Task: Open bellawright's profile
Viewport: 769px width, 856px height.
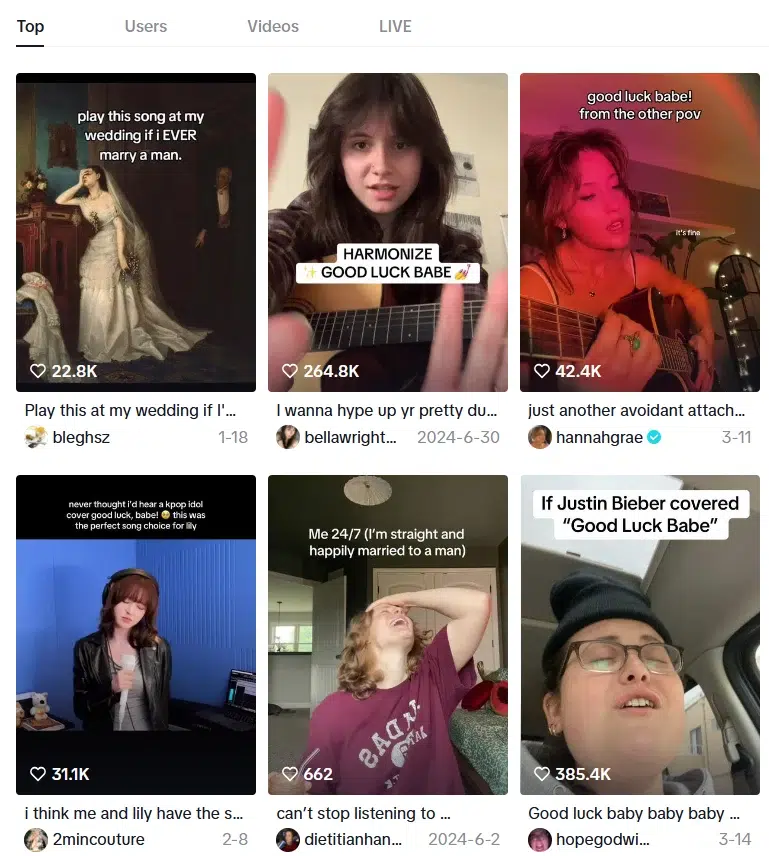Action: [x=335, y=437]
